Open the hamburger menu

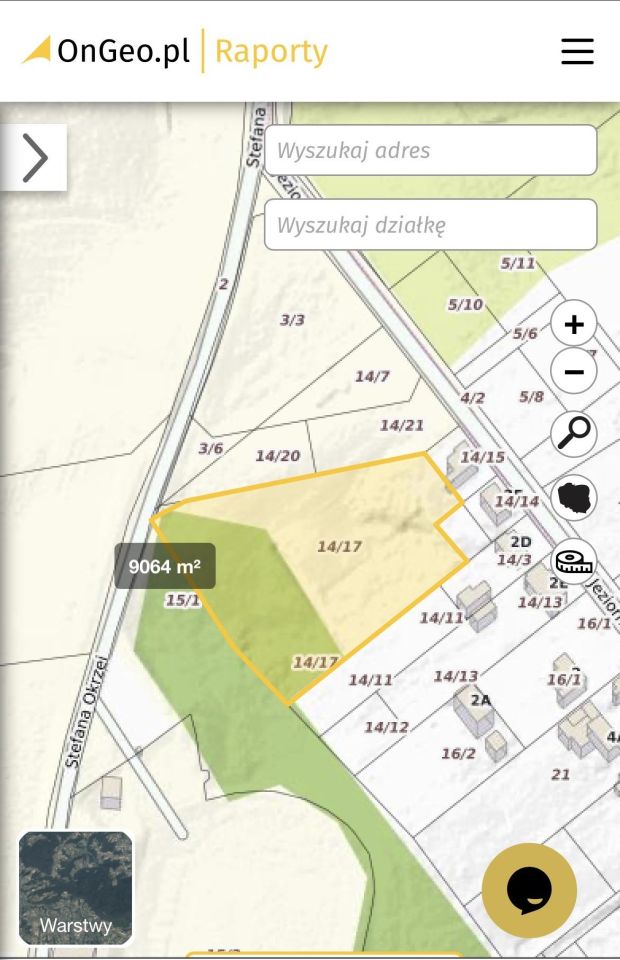coord(577,51)
